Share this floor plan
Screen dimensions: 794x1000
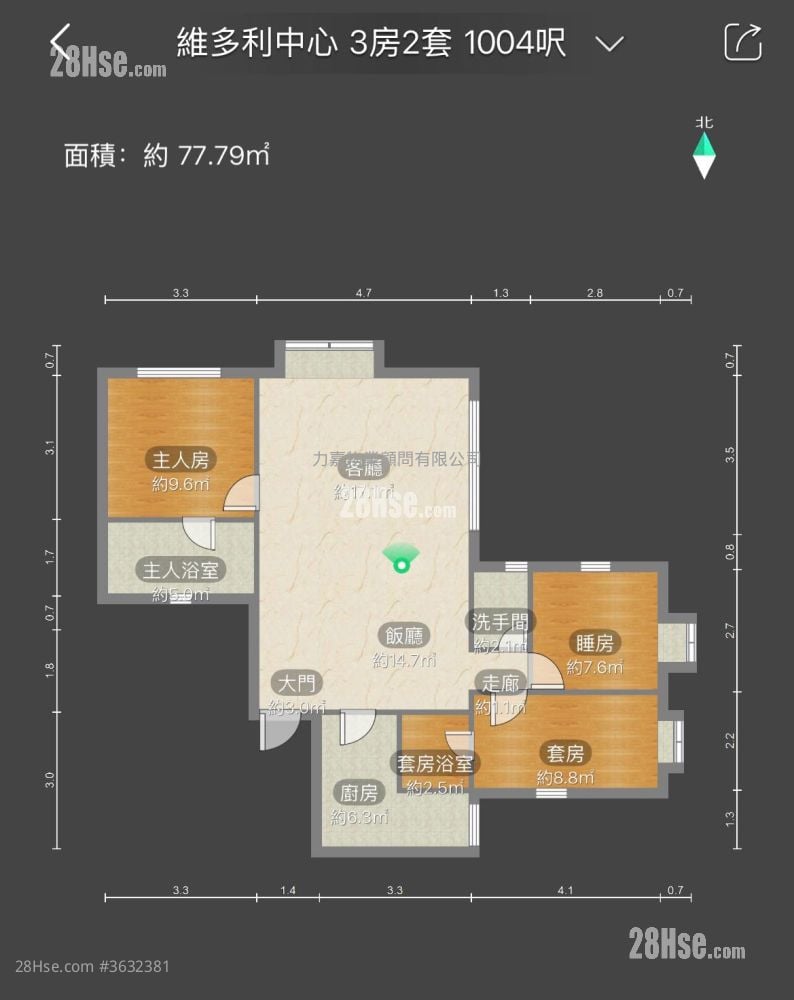(x=742, y=42)
